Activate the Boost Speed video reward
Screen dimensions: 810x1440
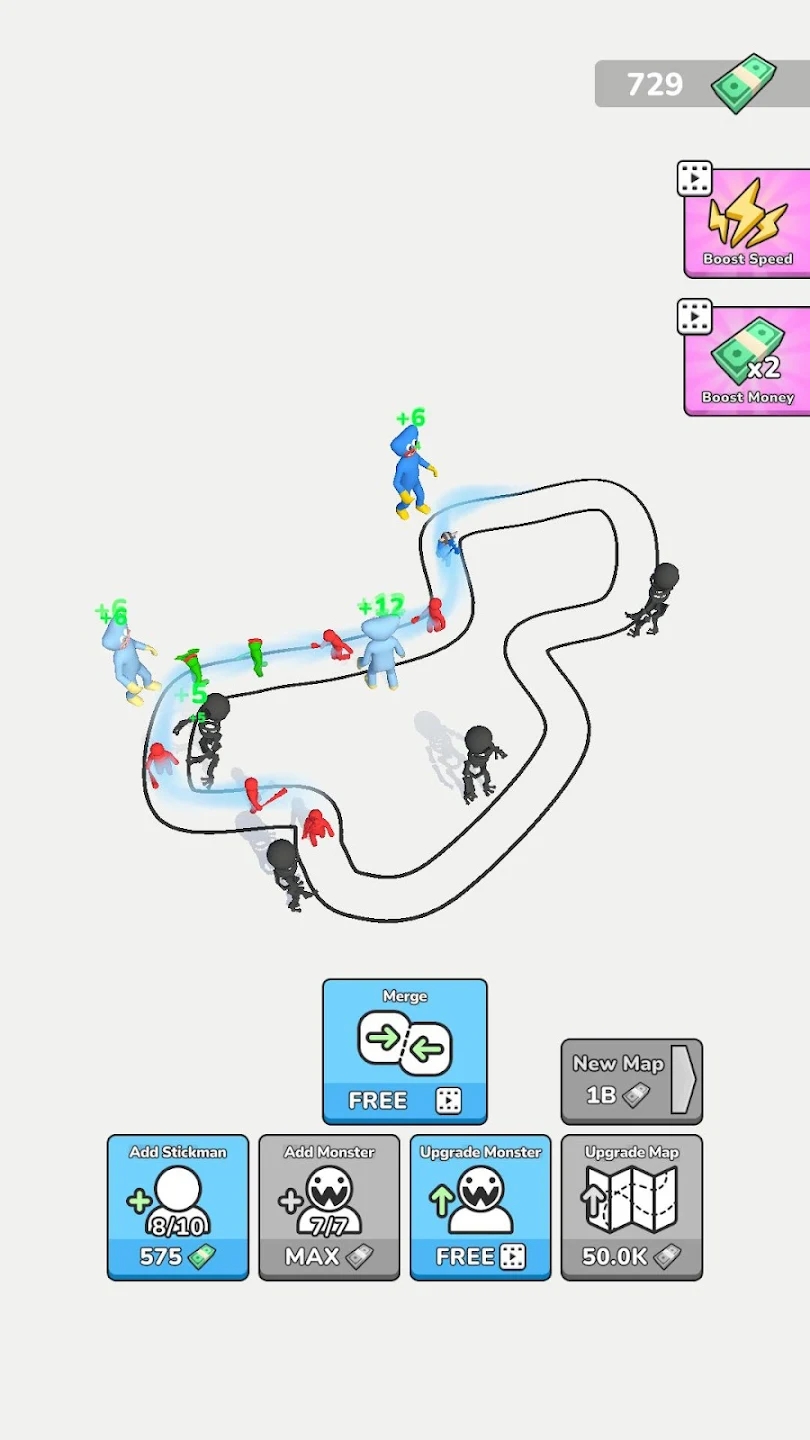point(747,223)
